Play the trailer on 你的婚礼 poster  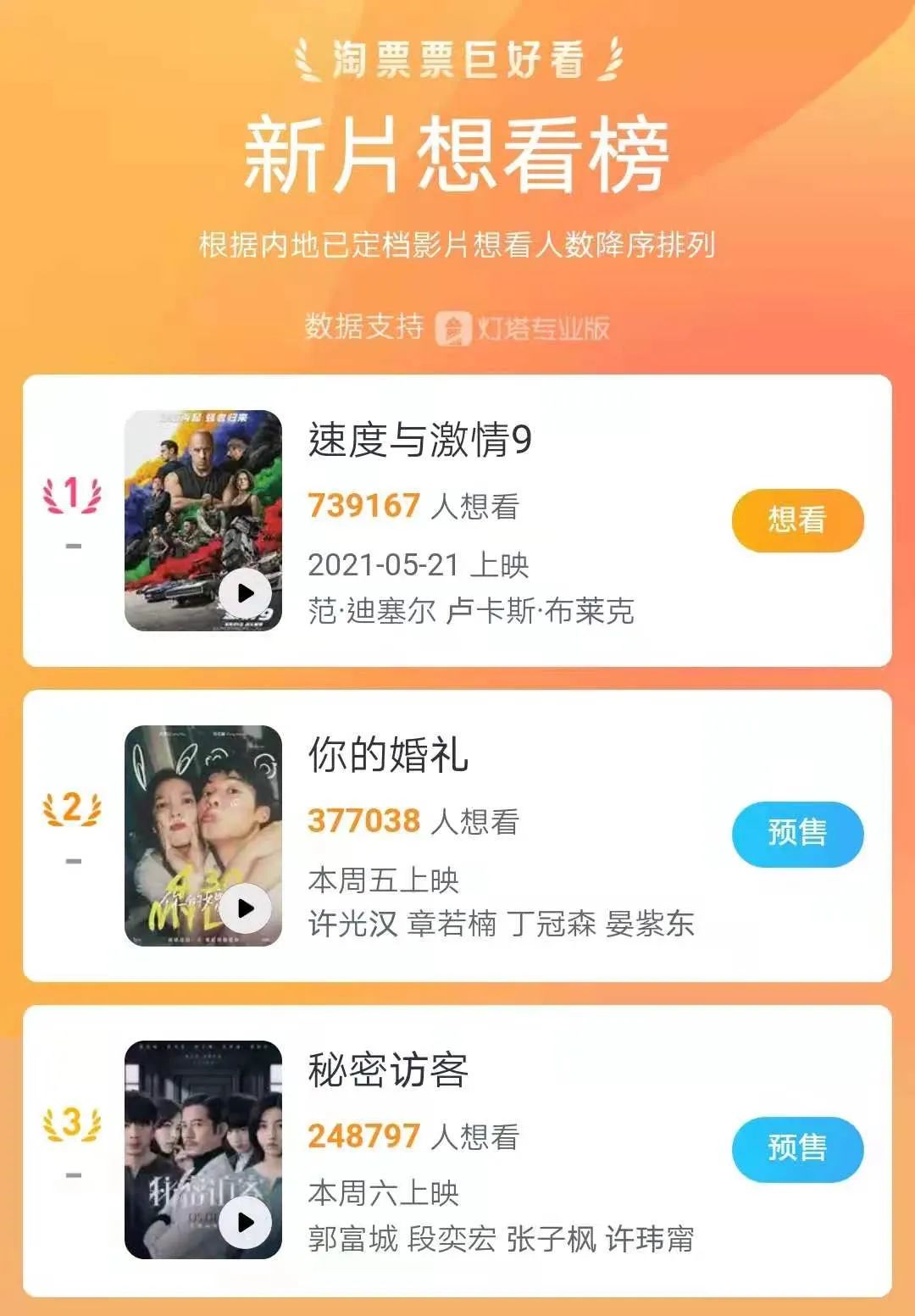click(246, 908)
